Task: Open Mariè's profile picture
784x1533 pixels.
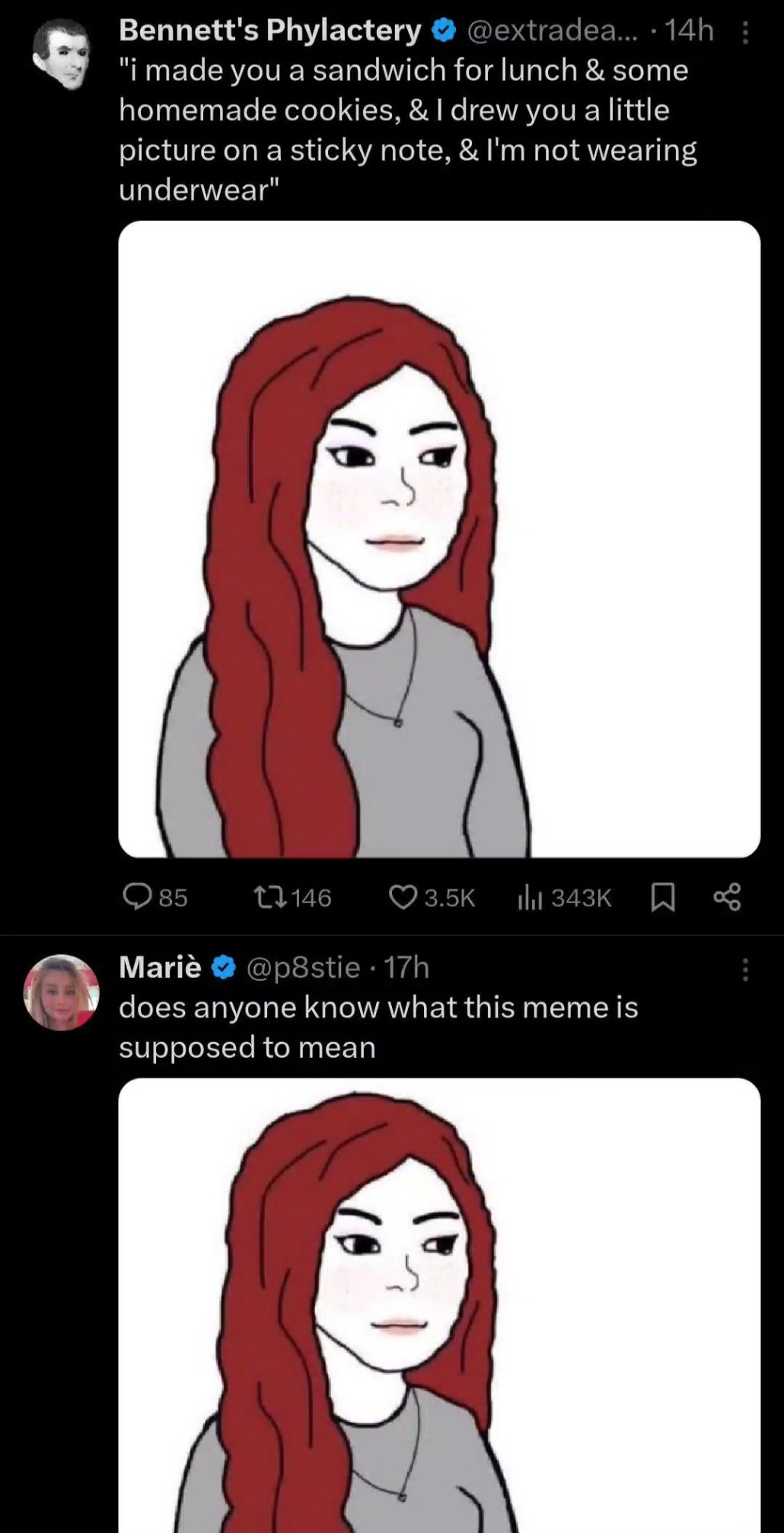Action: [61, 992]
